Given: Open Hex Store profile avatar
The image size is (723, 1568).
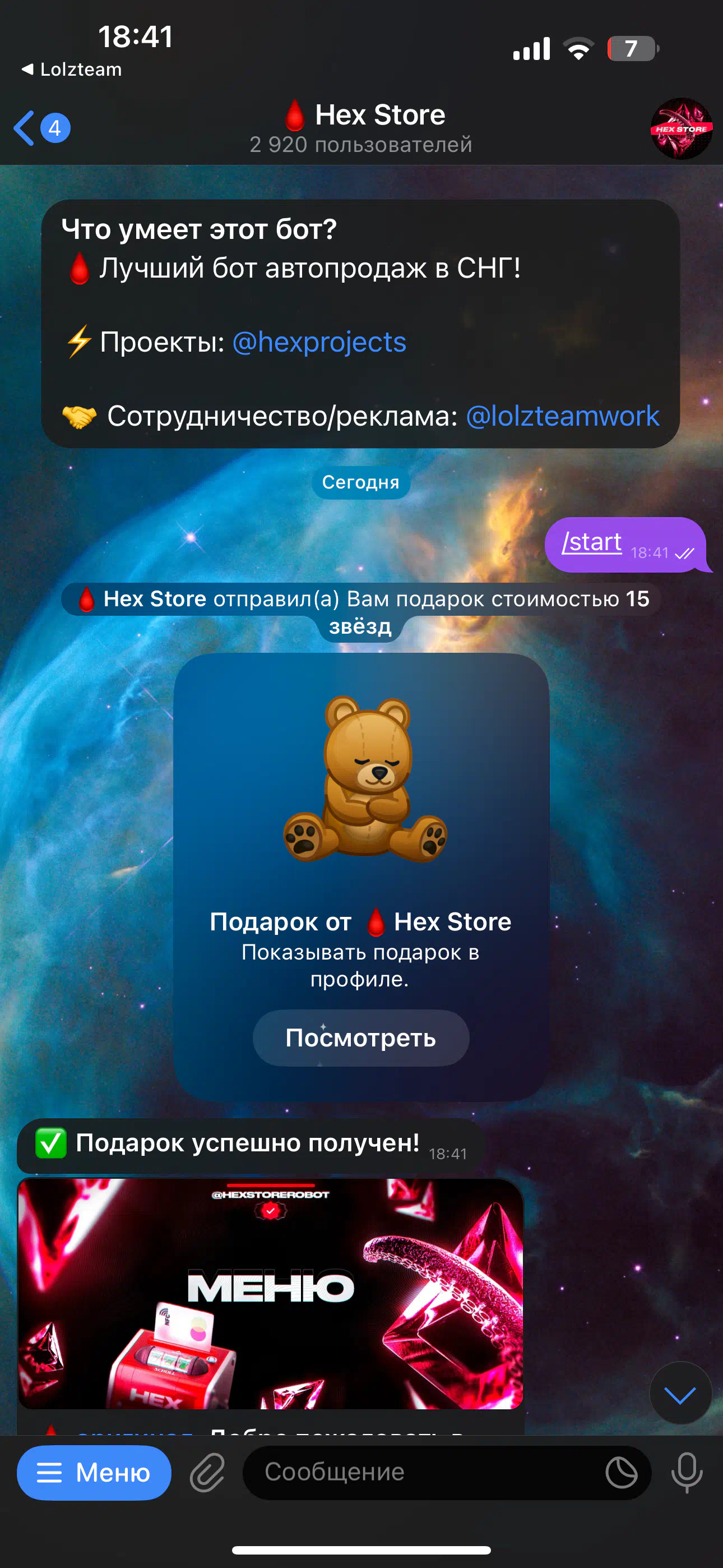Looking at the screenshot, I should pyautogui.click(x=681, y=128).
